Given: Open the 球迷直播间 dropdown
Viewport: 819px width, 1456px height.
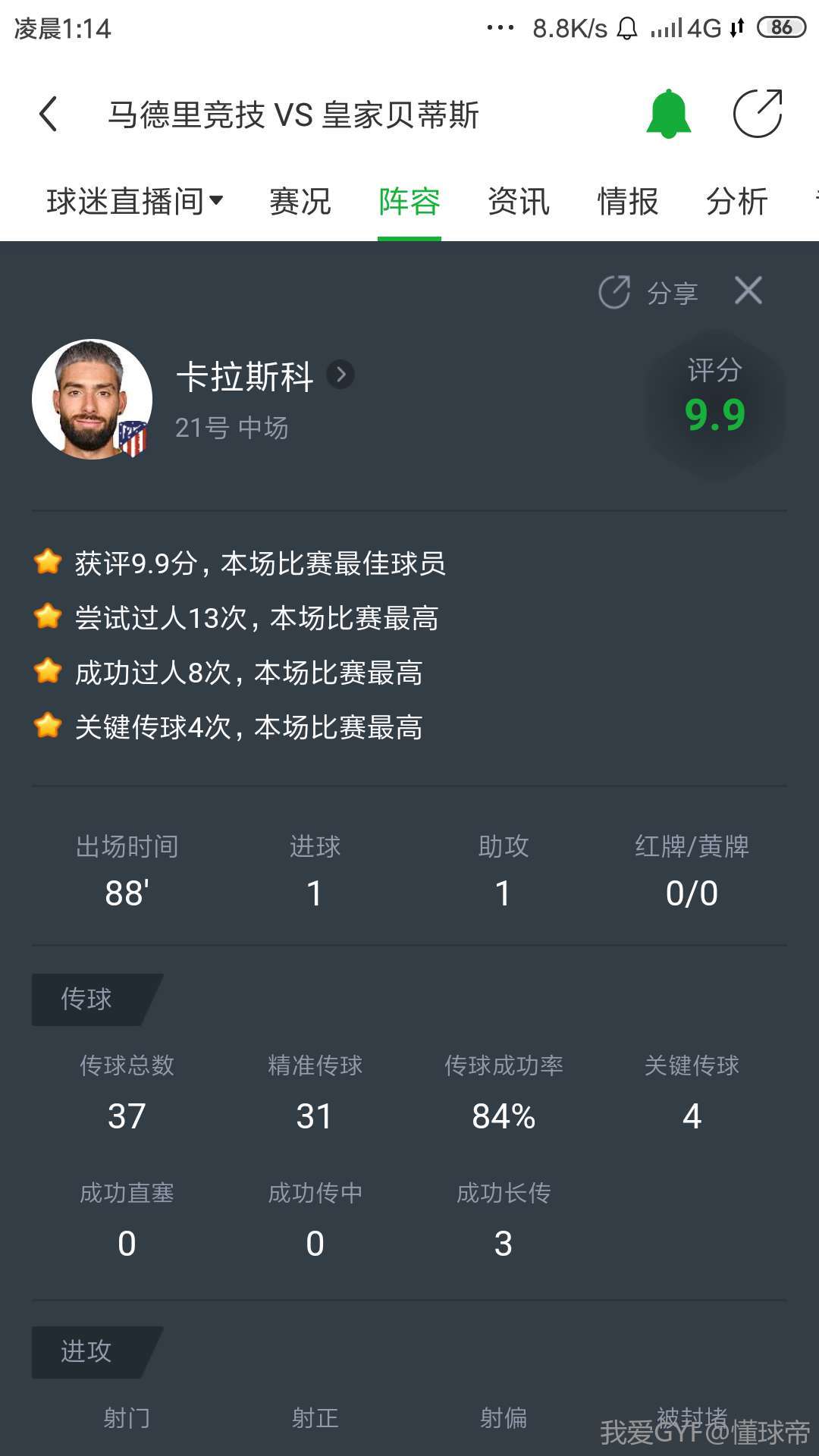Looking at the screenshot, I should click(134, 202).
